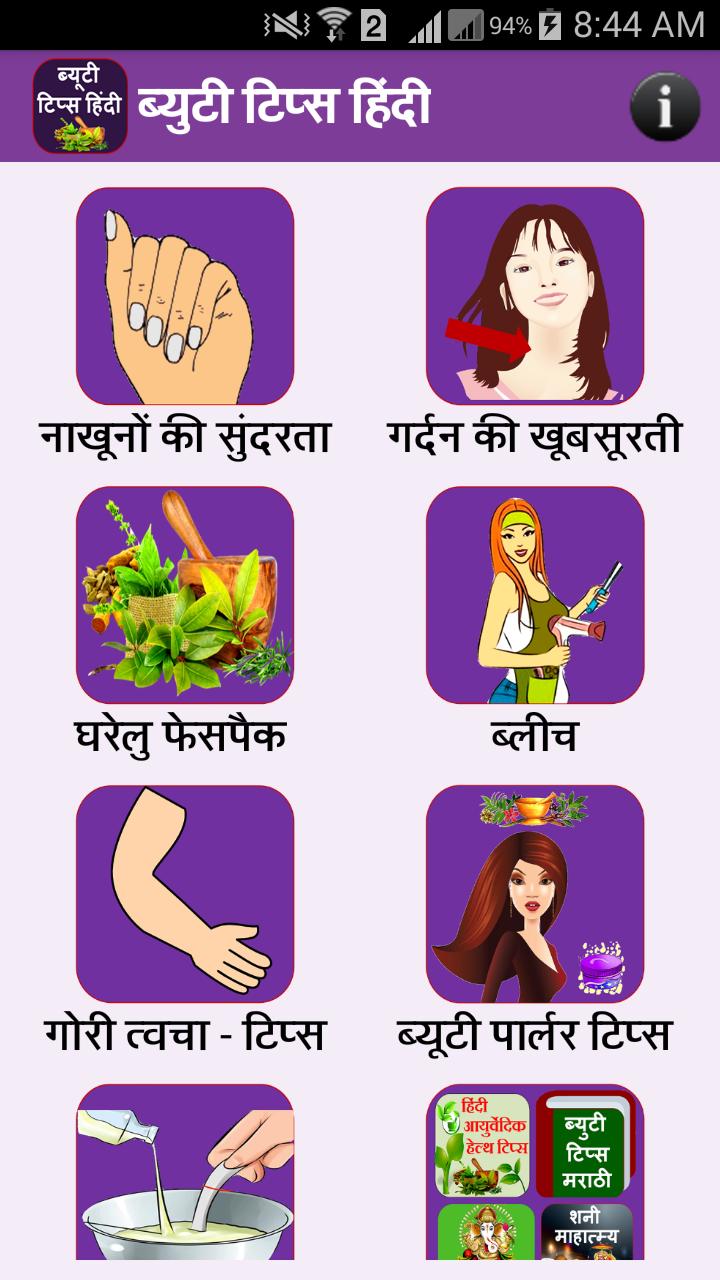The height and width of the screenshot is (1280, 720).
Task: Open the tile showing other apps collage
Action: [535, 1172]
